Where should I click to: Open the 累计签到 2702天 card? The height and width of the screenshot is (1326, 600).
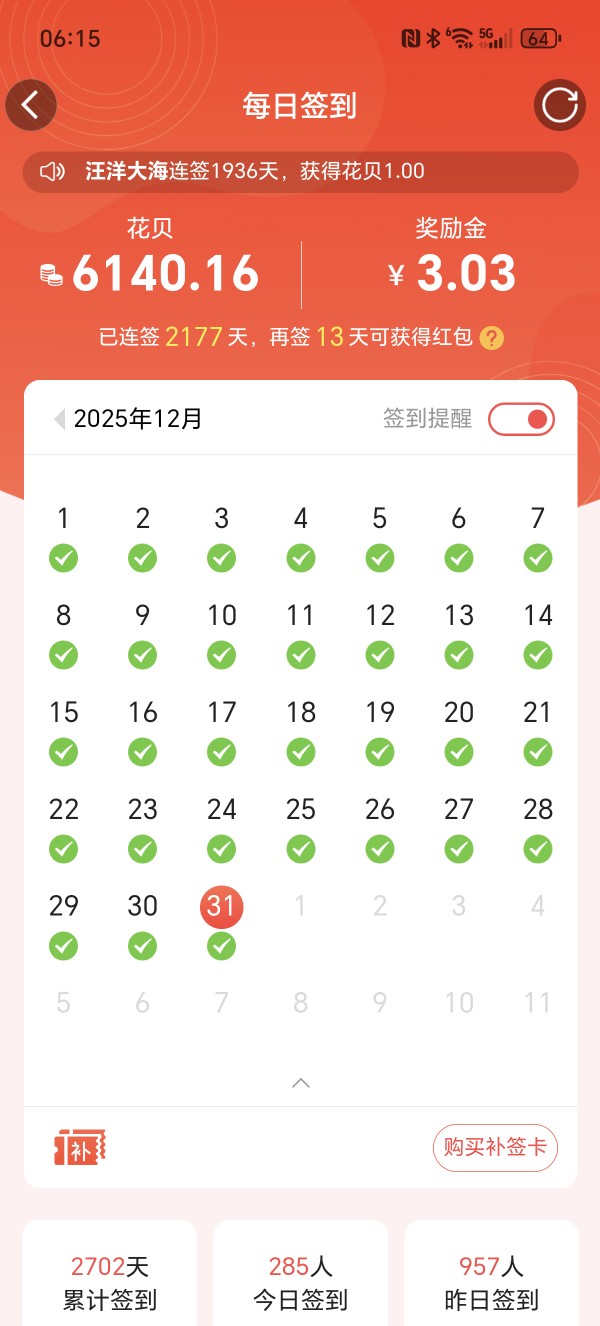(x=110, y=1282)
